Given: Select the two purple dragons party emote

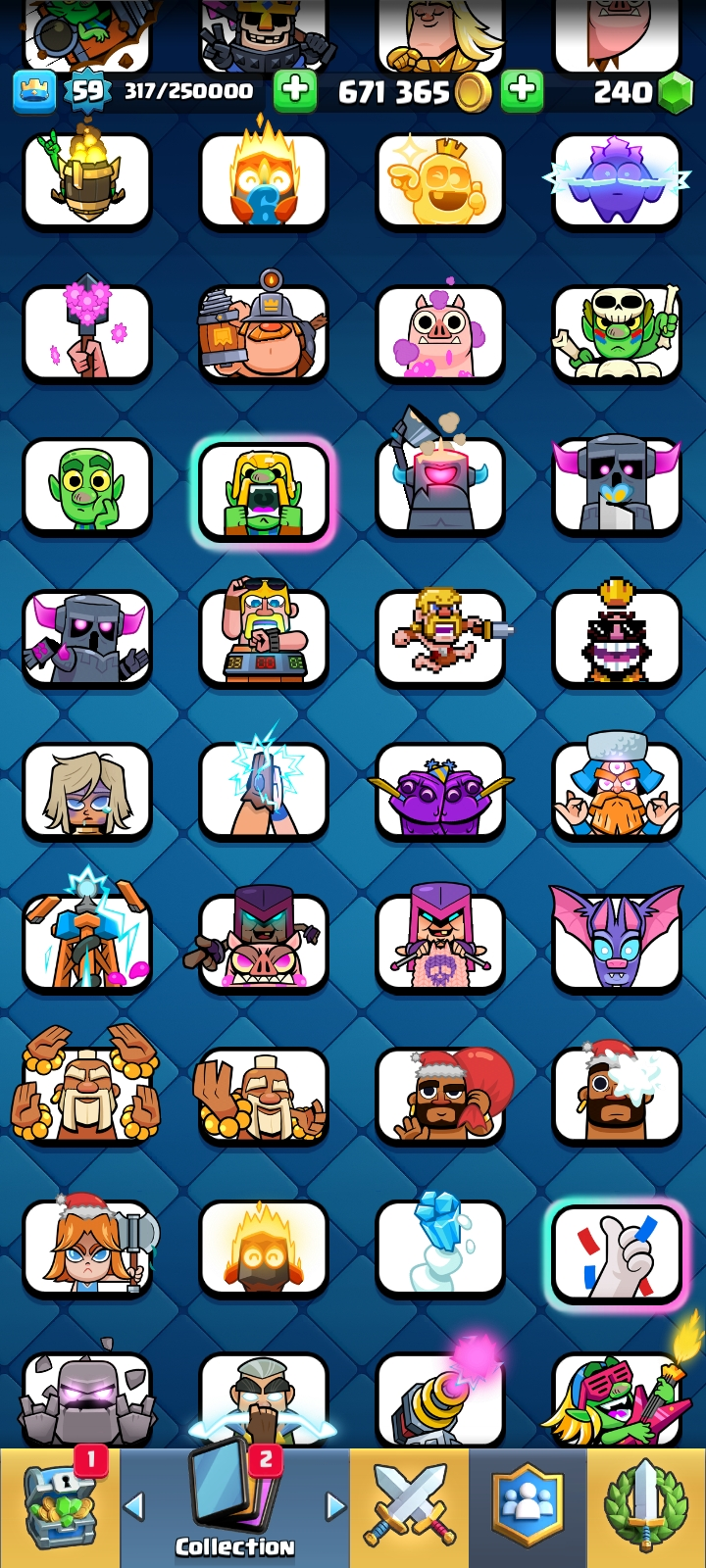Looking at the screenshot, I should tap(440, 791).
